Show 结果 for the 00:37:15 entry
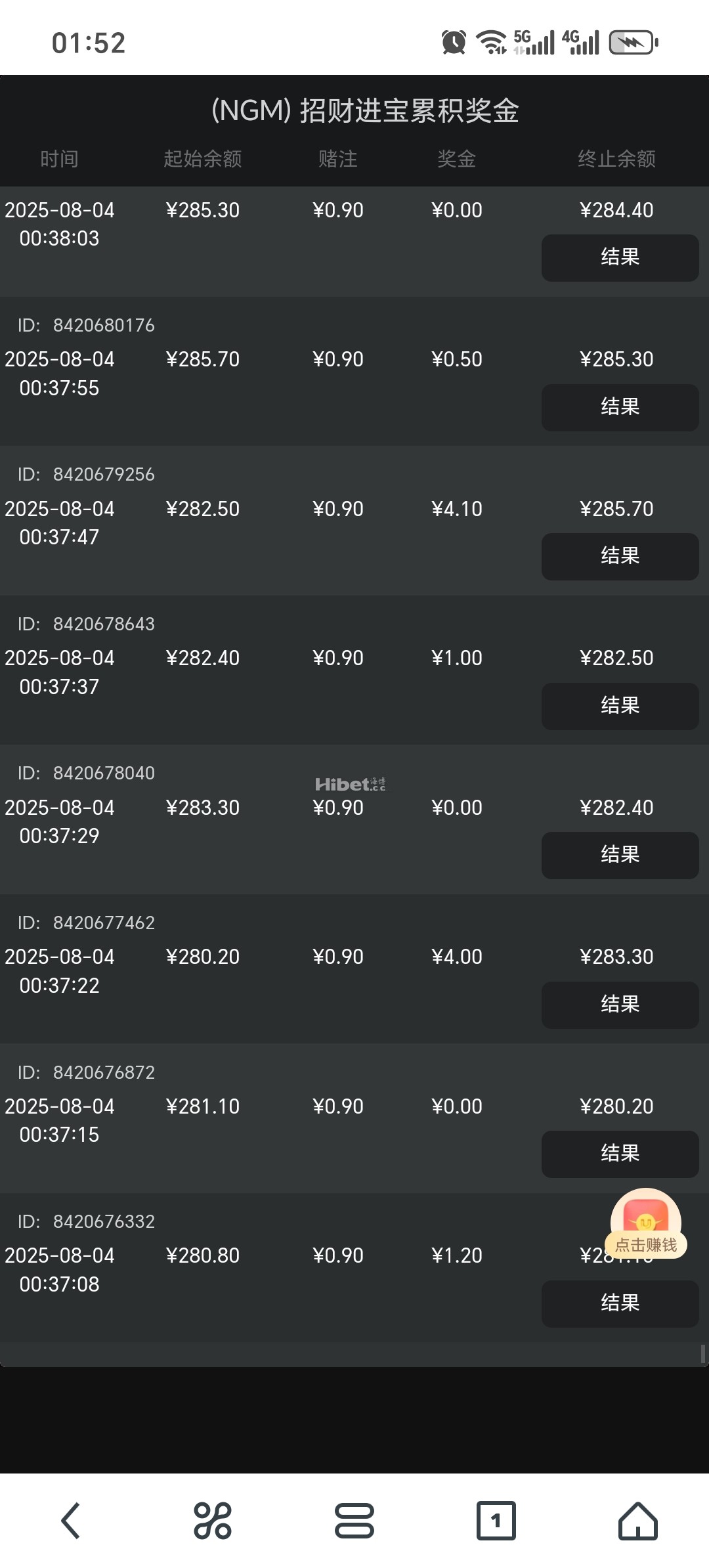This screenshot has width=709, height=1568. pos(620,1154)
